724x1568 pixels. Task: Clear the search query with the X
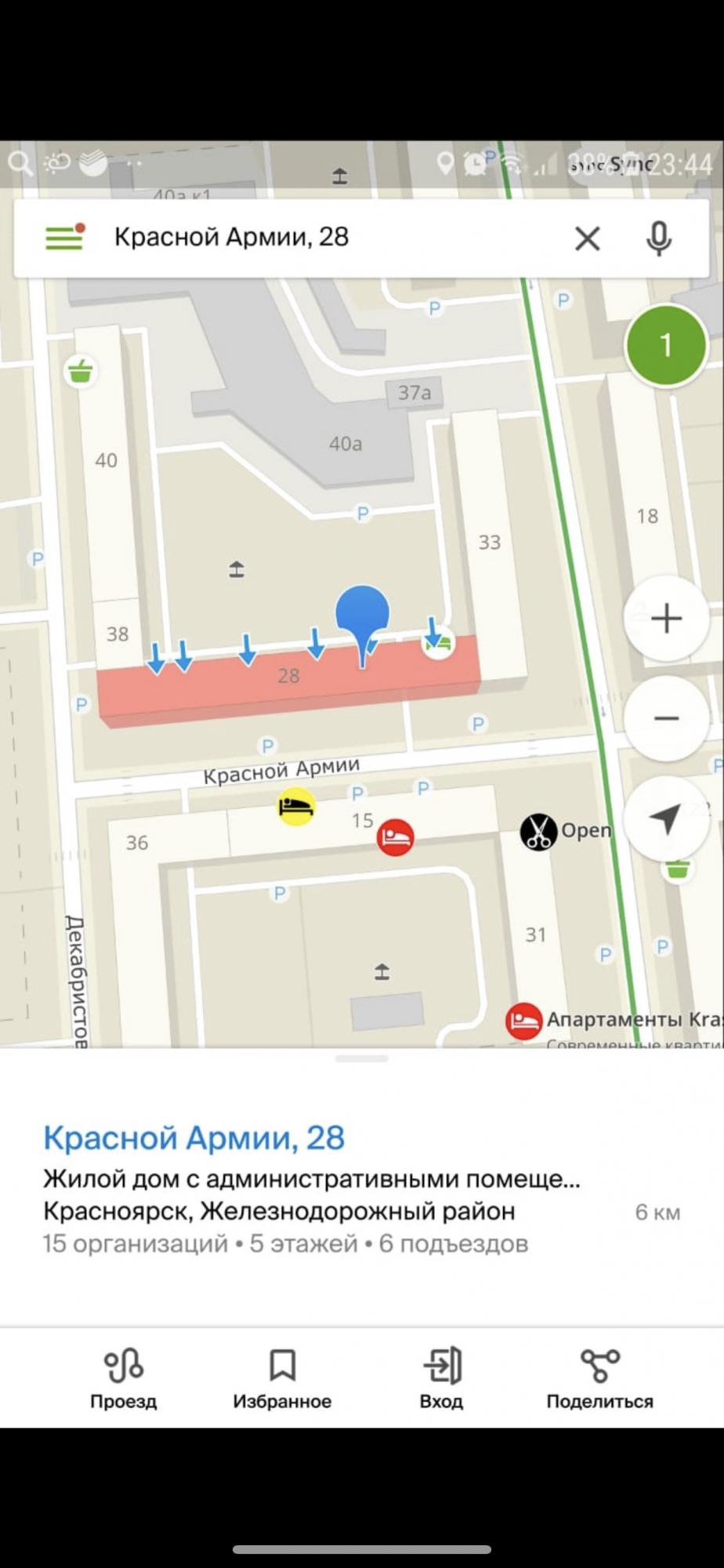587,238
